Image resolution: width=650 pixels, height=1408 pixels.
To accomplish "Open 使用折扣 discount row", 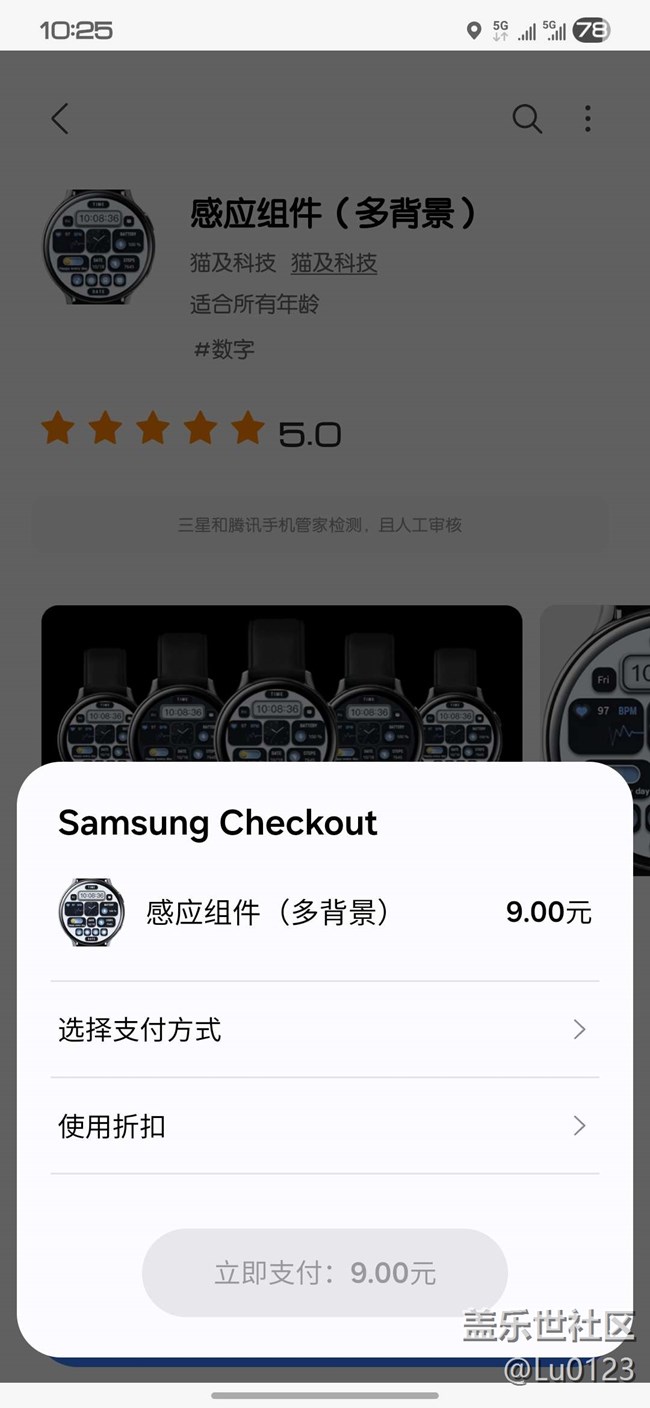I will [324, 1126].
